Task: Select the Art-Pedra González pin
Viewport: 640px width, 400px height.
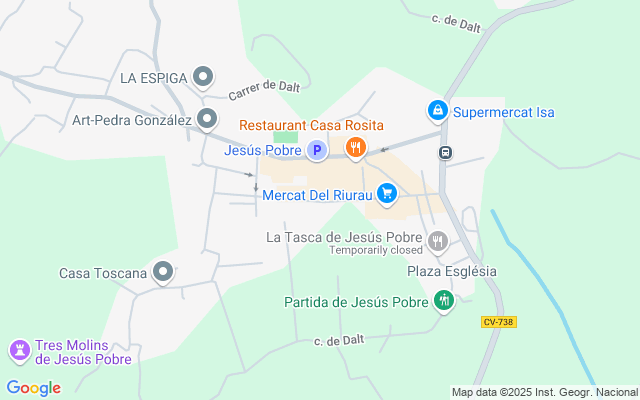Action: click(x=207, y=121)
